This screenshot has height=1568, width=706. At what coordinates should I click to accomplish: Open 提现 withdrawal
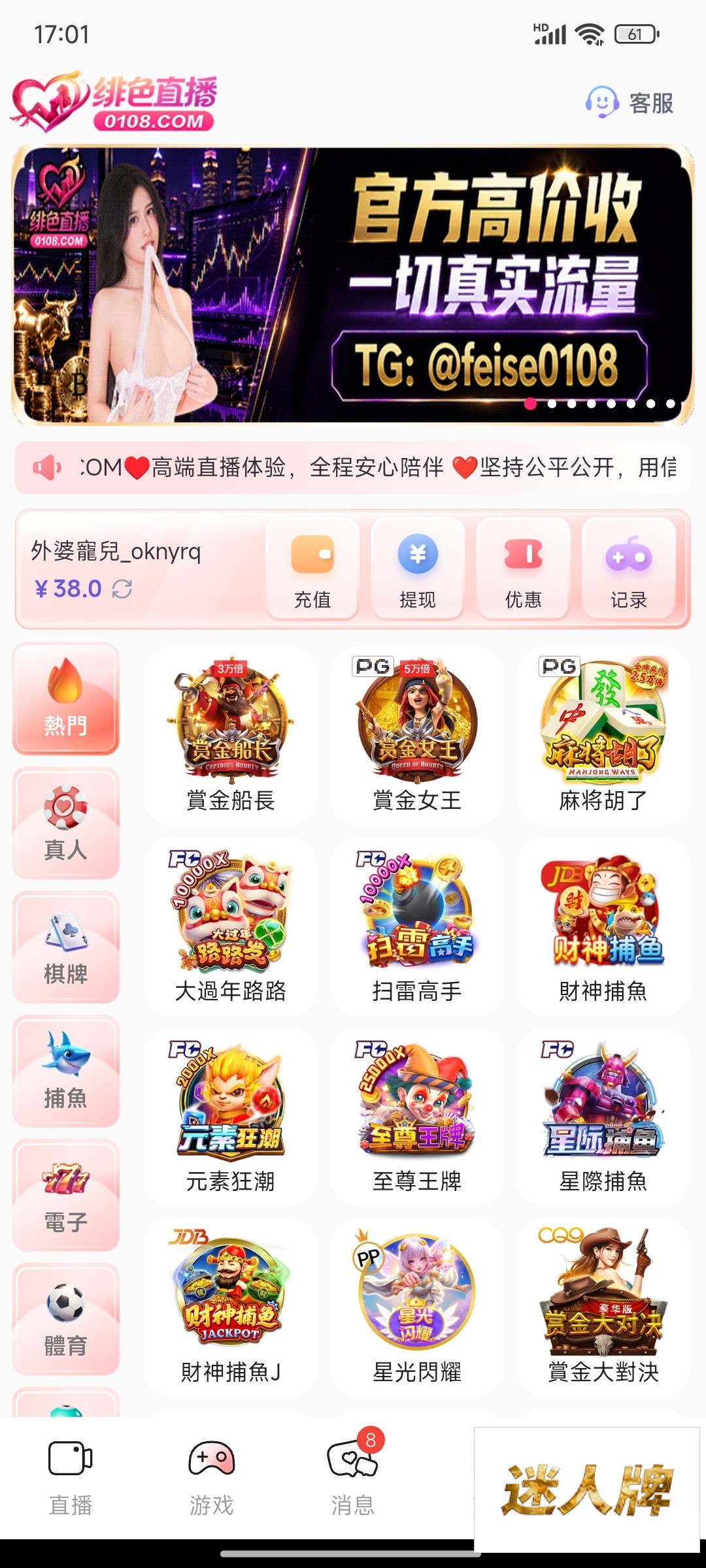pos(418,568)
